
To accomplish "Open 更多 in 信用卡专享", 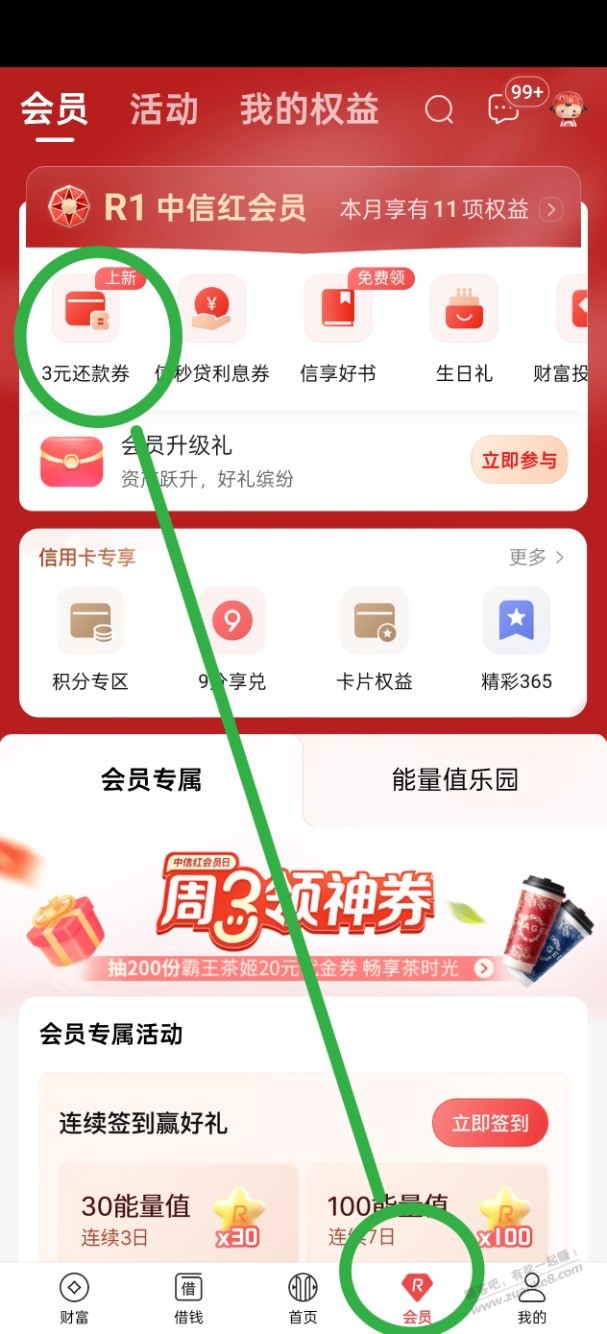I will coord(536,557).
